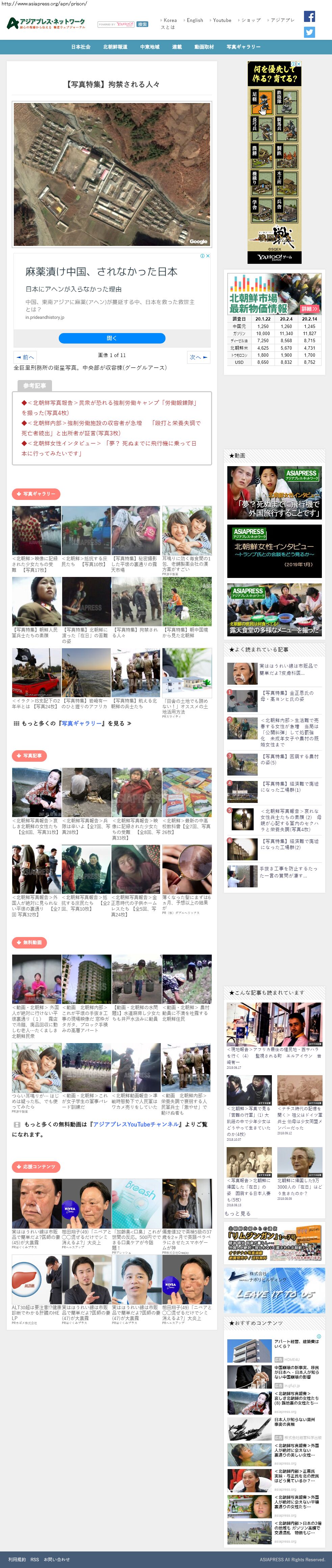Open the Twitter page icon
The image size is (332, 1568).
click(309, 32)
